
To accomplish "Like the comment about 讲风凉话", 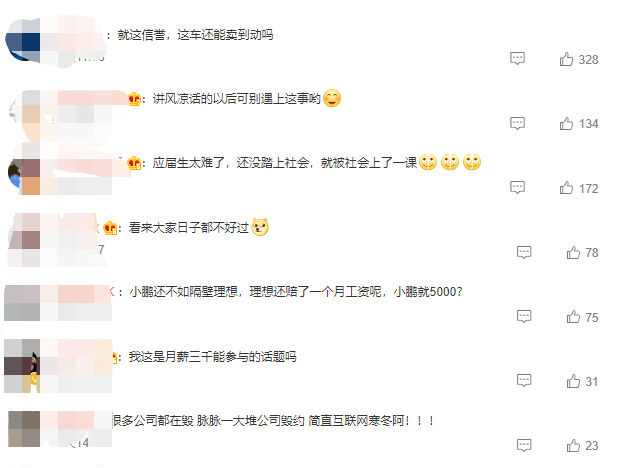I will pos(567,123).
